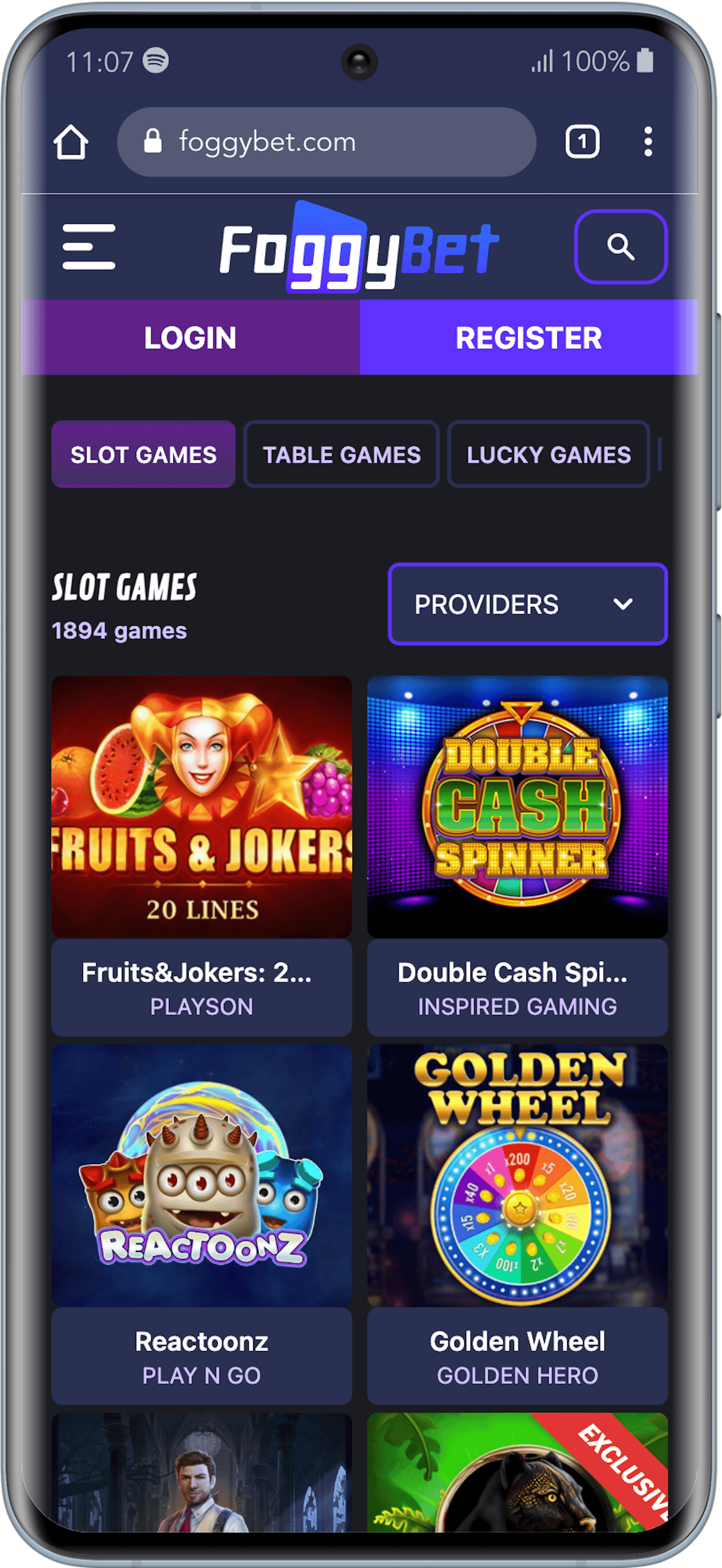Tap the browser home icon
Image resolution: width=722 pixels, height=1568 pixels.
(71, 143)
